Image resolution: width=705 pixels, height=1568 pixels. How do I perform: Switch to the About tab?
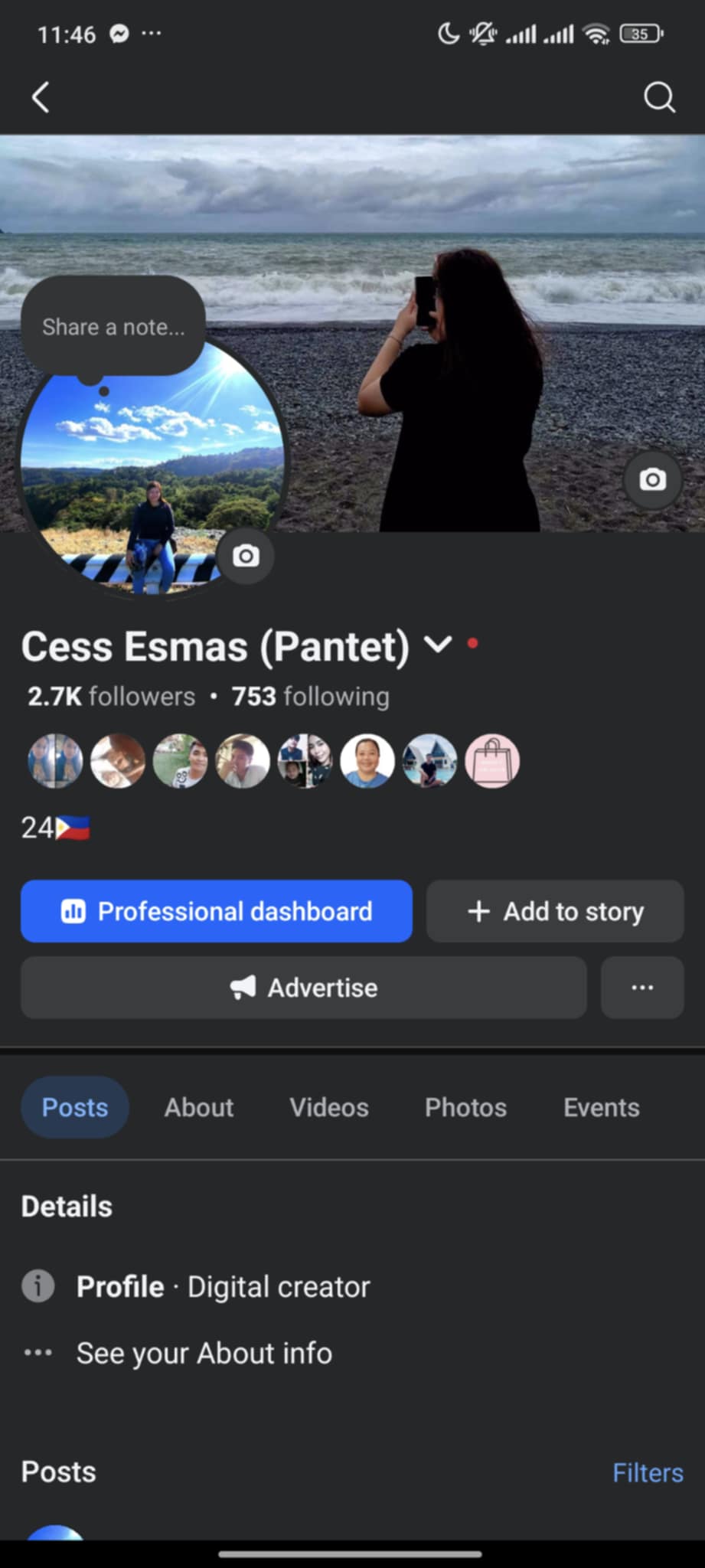pyautogui.click(x=199, y=1107)
